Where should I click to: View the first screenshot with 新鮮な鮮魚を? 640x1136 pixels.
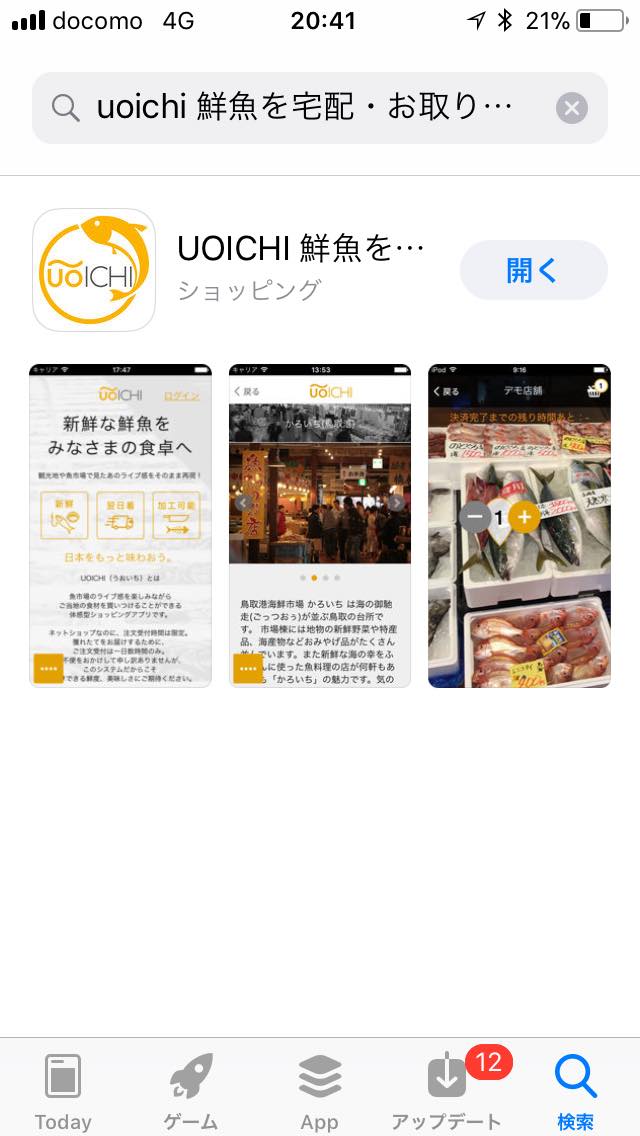pyautogui.click(x=120, y=525)
